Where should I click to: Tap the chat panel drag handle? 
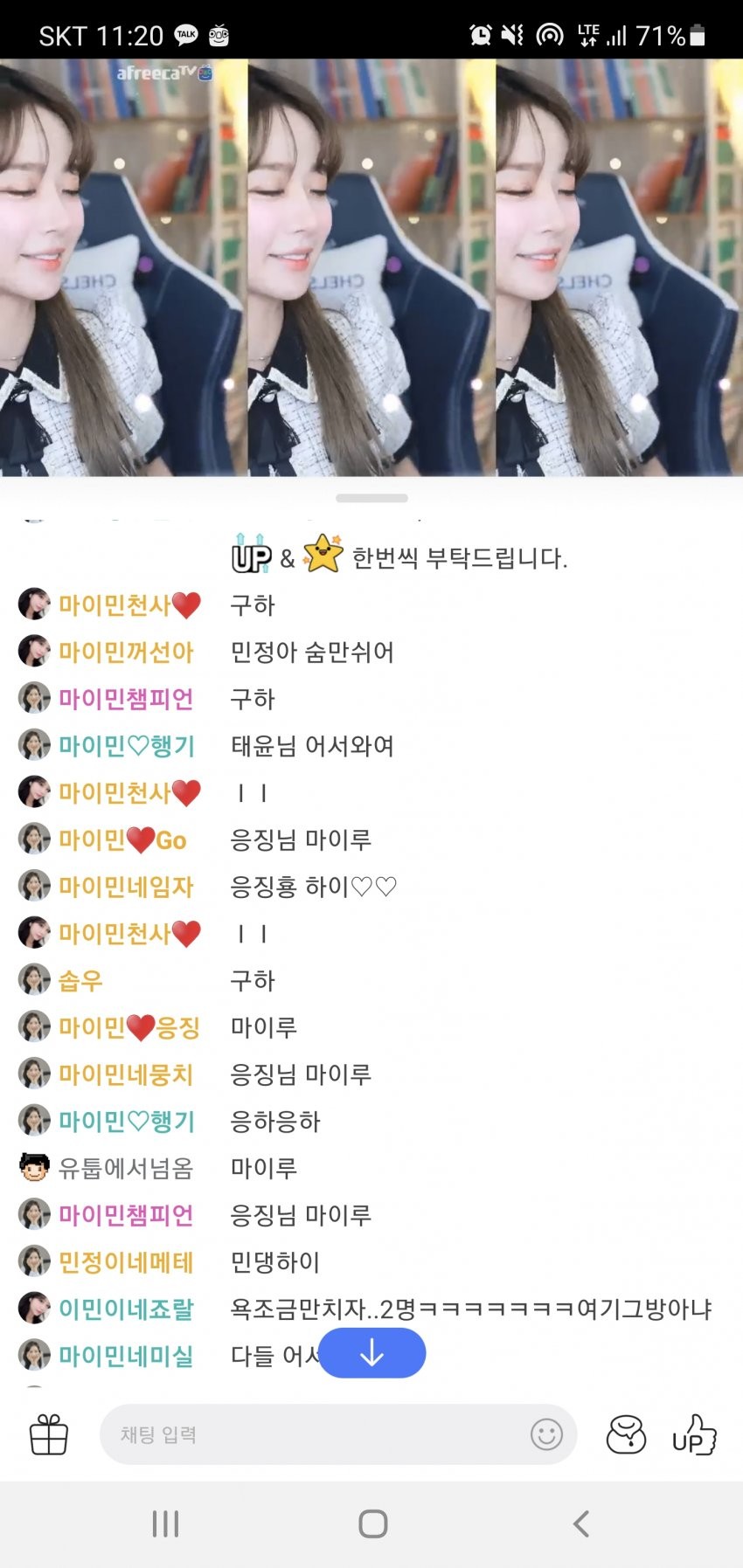[x=371, y=498]
